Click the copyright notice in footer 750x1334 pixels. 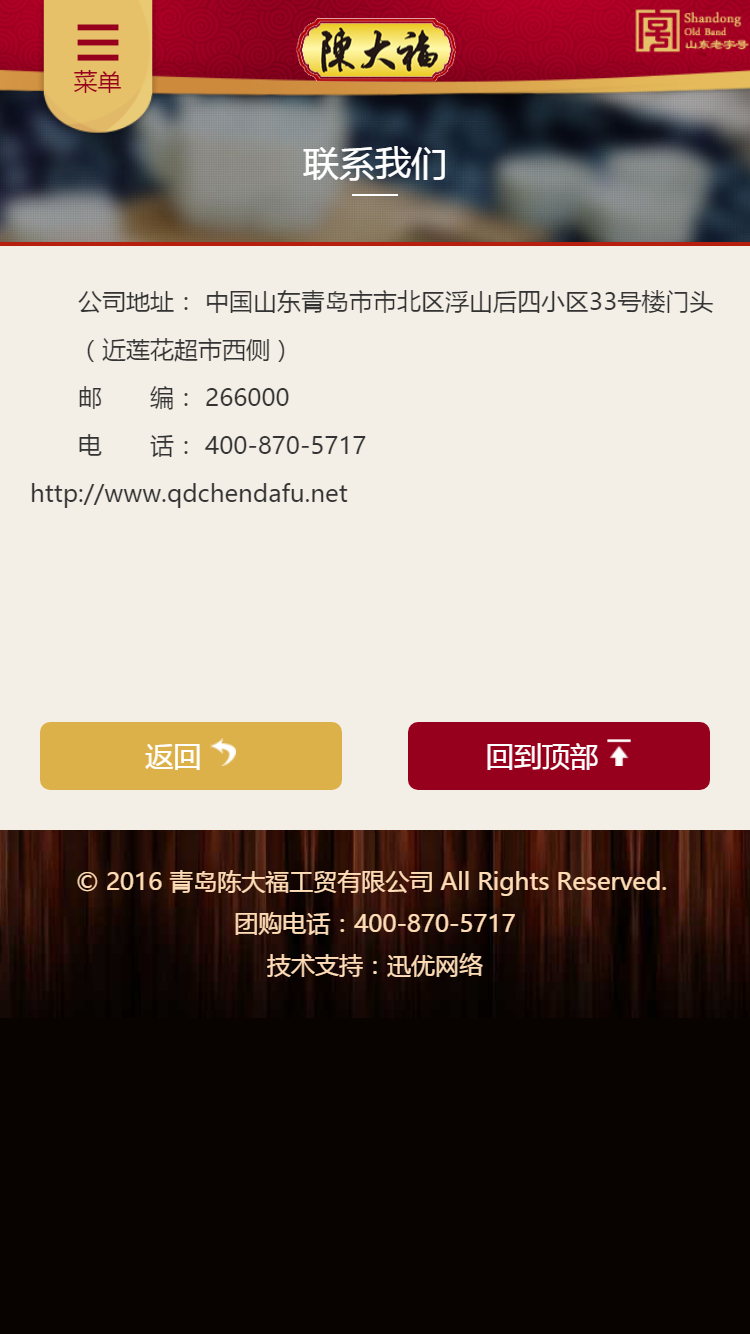pyautogui.click(x=375, y=881)
